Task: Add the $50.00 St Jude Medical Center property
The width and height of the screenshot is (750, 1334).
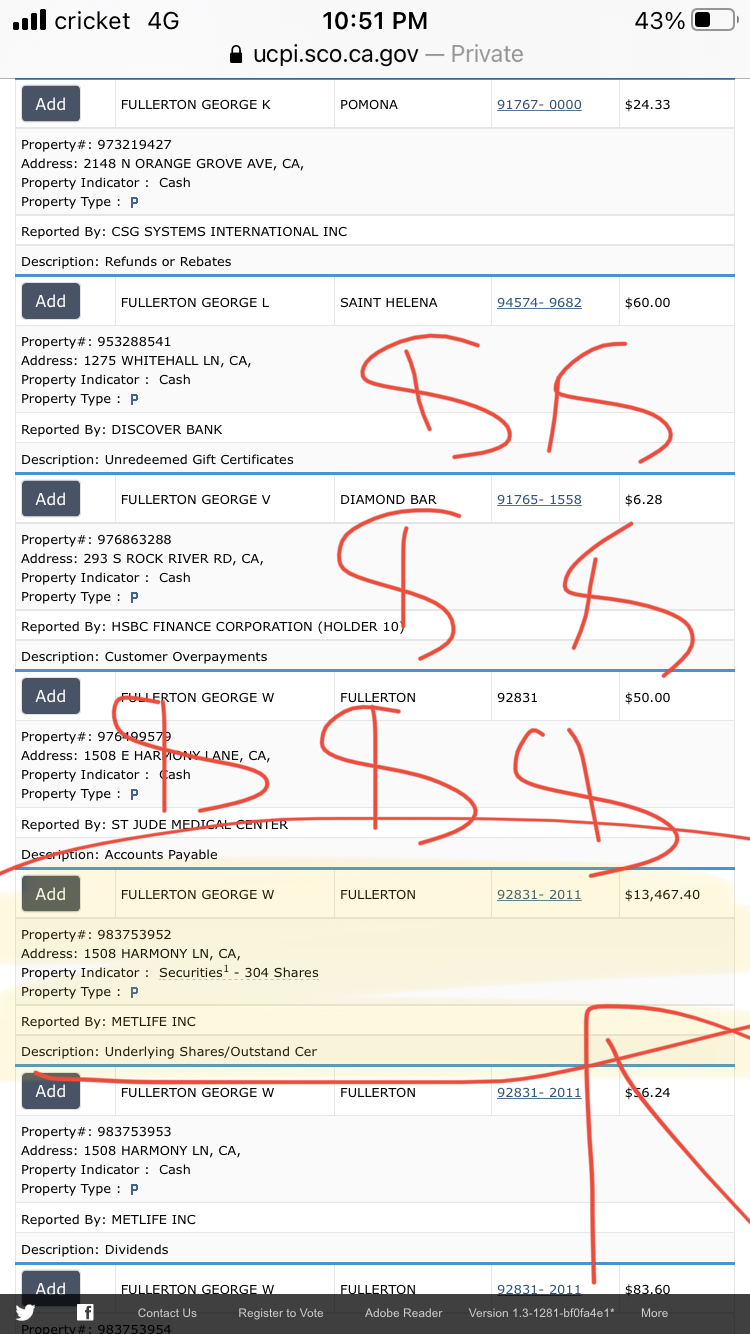Action: [x=51, y=696]
